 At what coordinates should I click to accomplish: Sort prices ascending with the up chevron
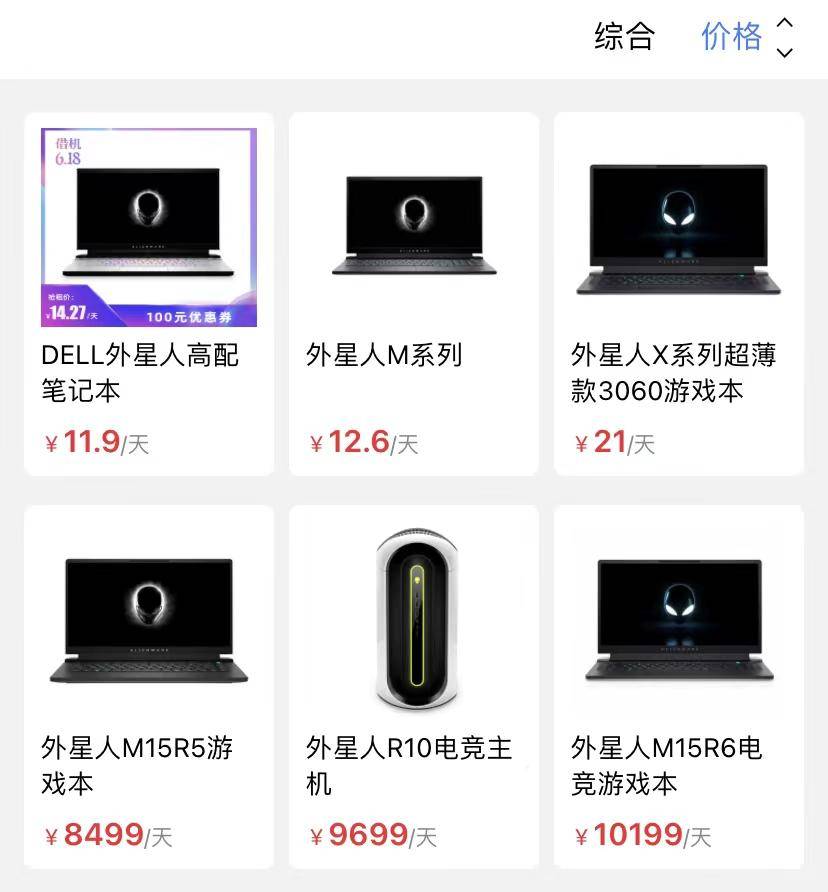784,24
